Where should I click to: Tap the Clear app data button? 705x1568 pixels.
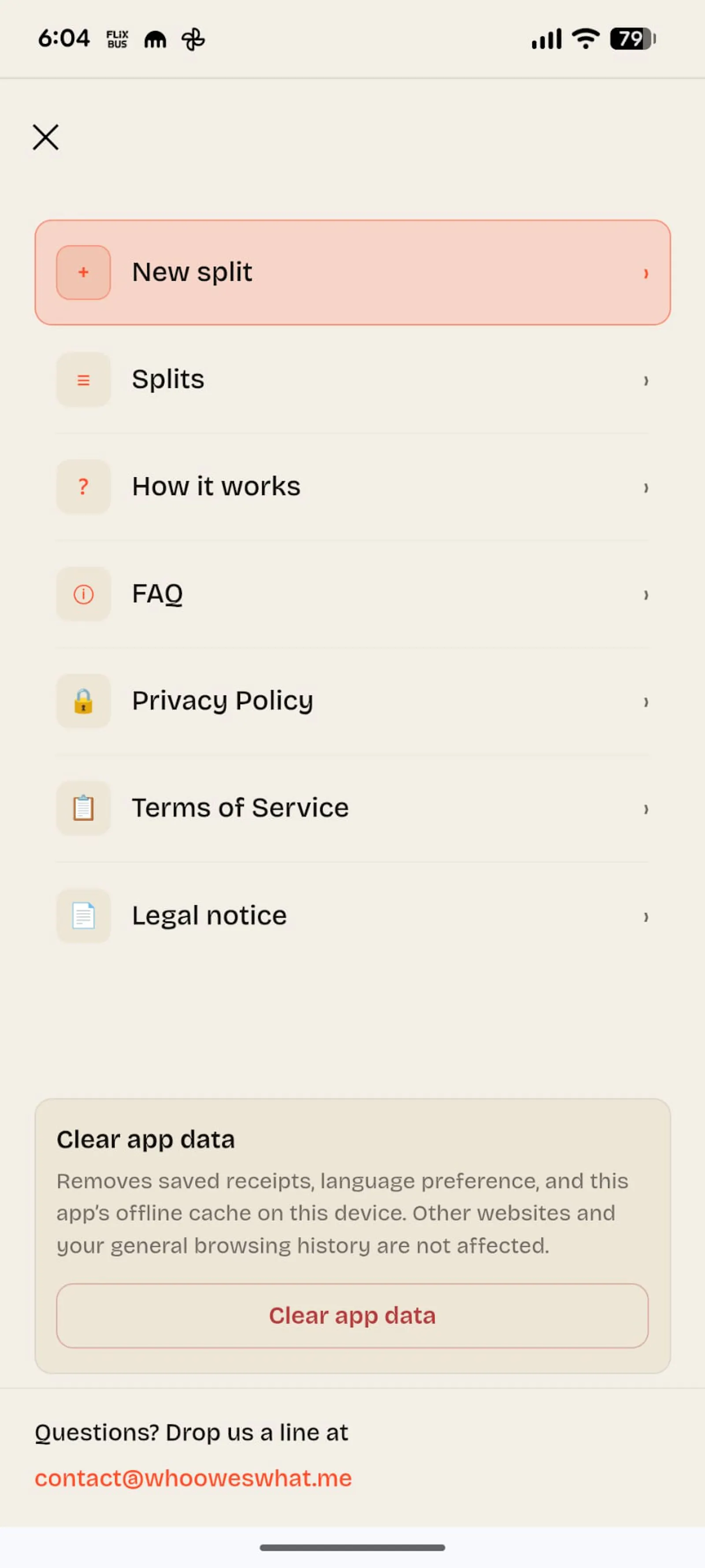[x=352, y=1316]
